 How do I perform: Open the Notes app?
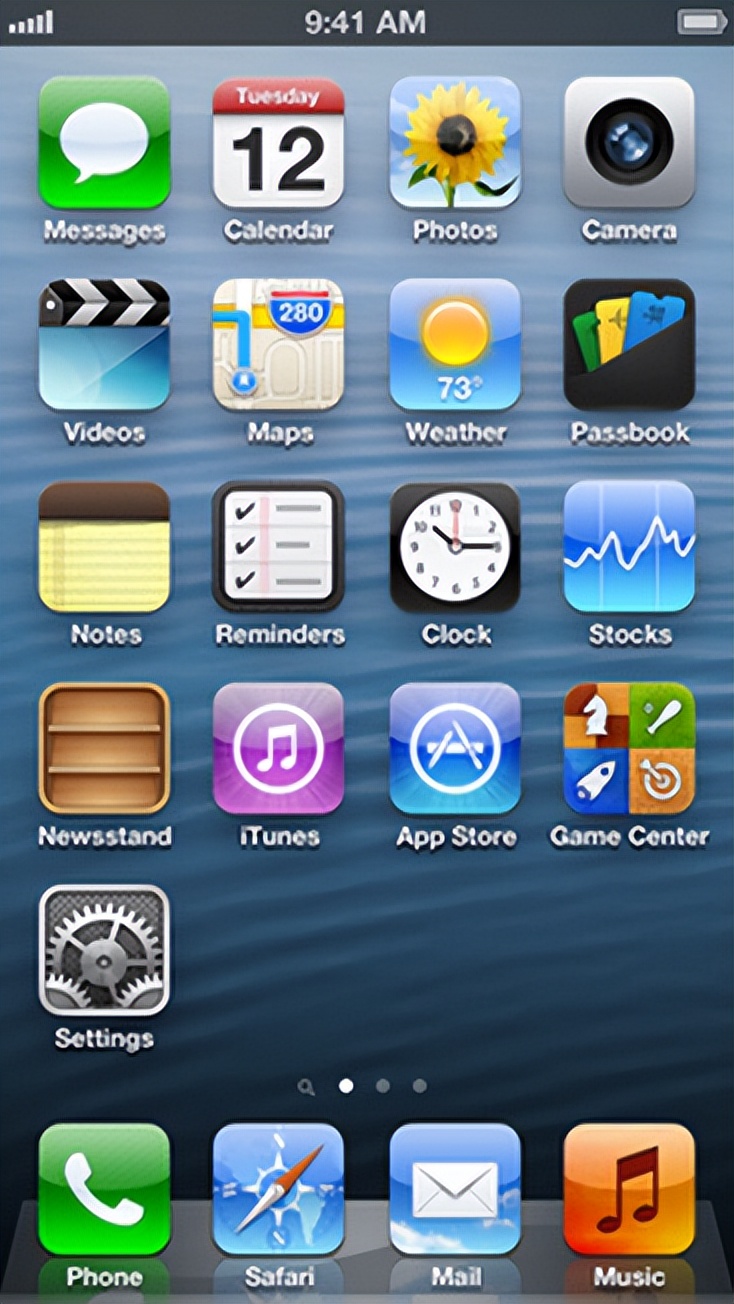(x=104, y=547)
